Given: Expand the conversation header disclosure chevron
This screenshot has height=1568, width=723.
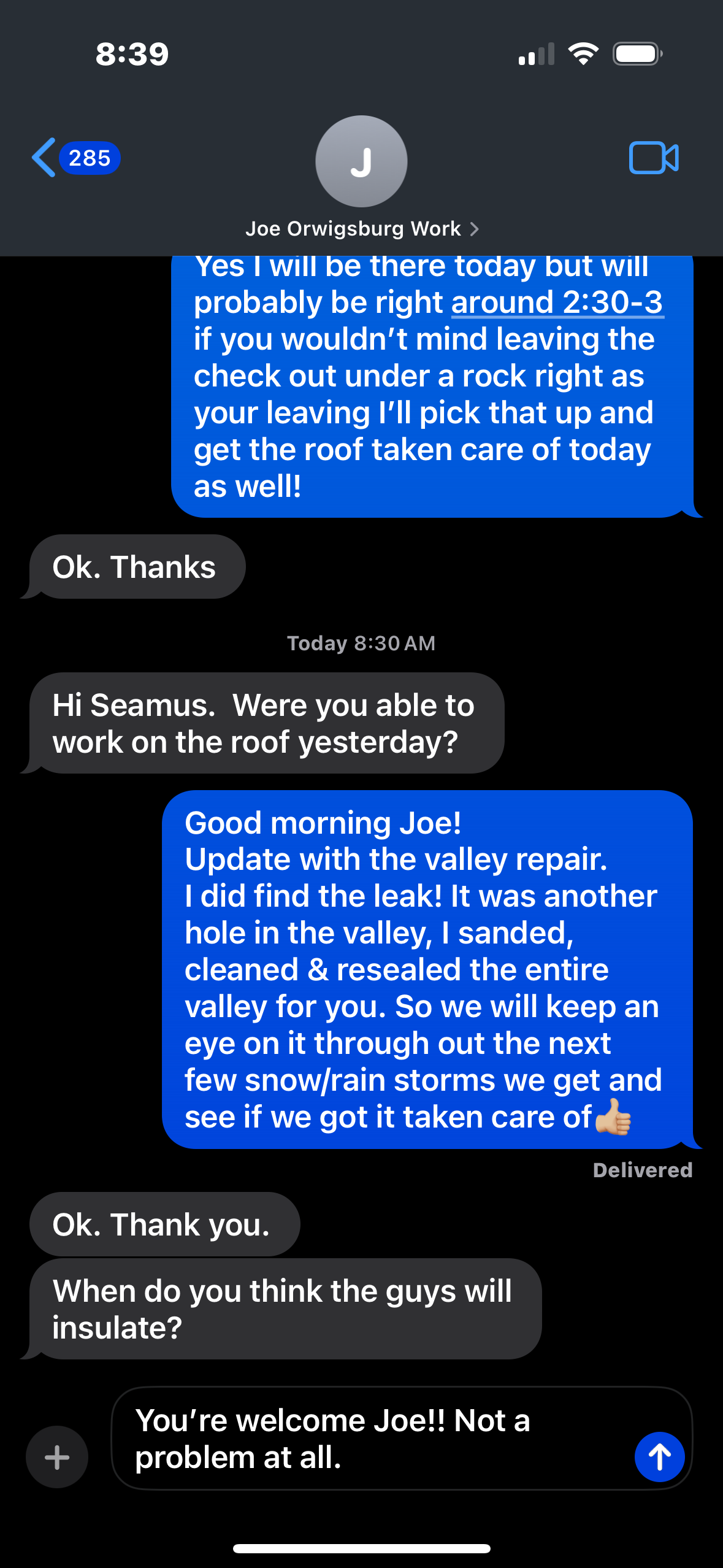Looking at the screenshot, I should (x=474, y=228).
